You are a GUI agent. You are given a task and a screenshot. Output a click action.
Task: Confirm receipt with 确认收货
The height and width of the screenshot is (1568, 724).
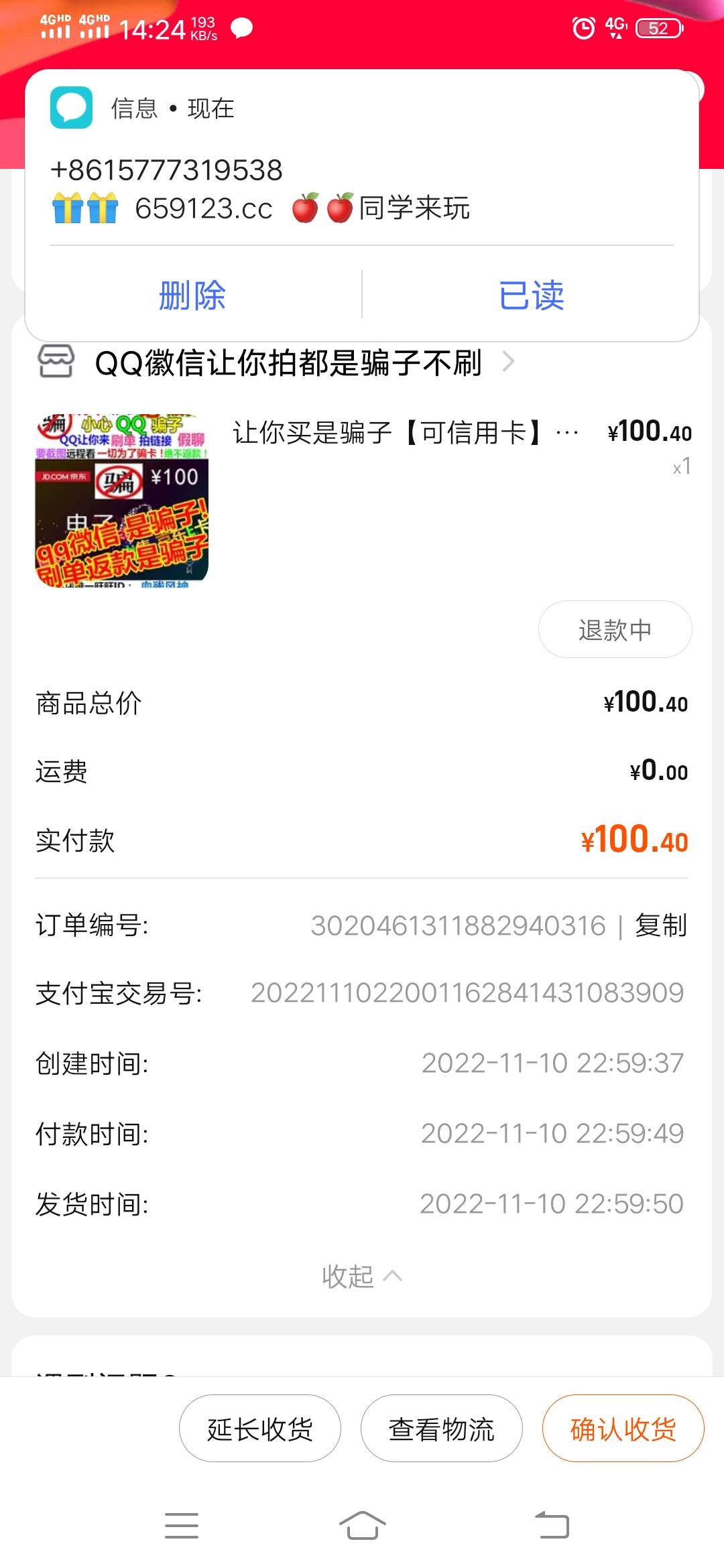623,1428
